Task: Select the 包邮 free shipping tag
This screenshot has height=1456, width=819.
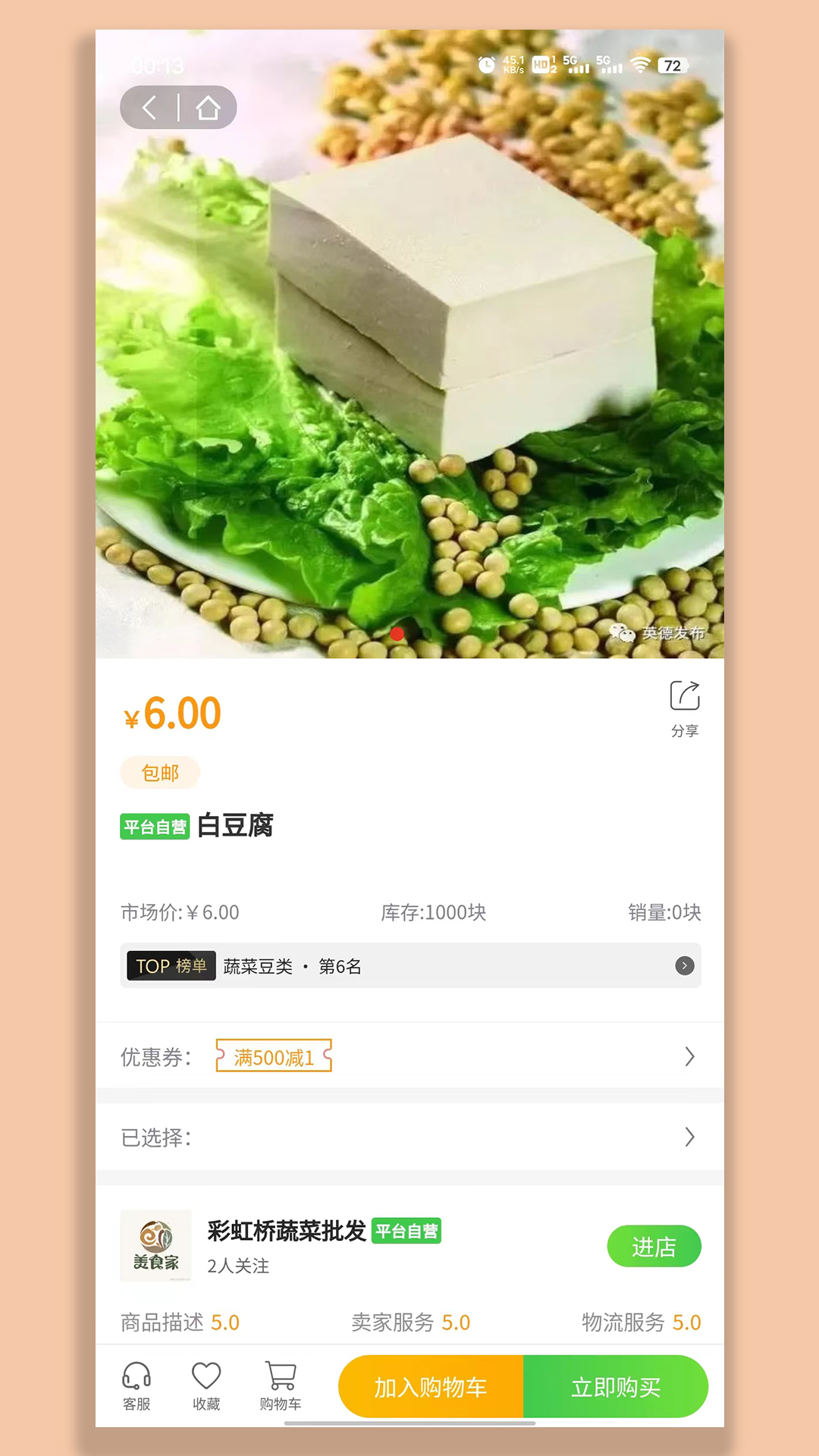Action: coord(160,773)
